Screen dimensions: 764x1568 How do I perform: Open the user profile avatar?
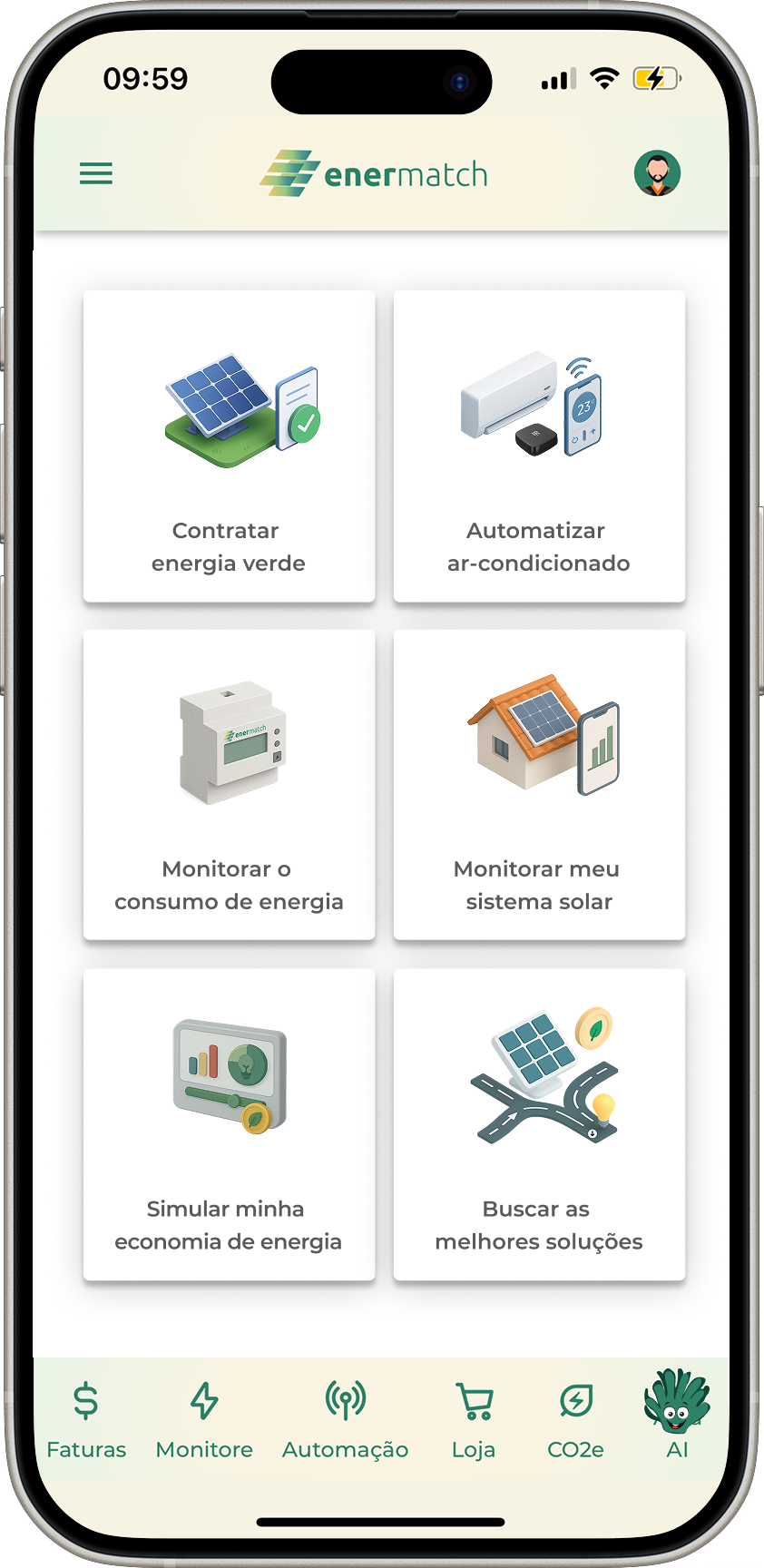(657, 173)
